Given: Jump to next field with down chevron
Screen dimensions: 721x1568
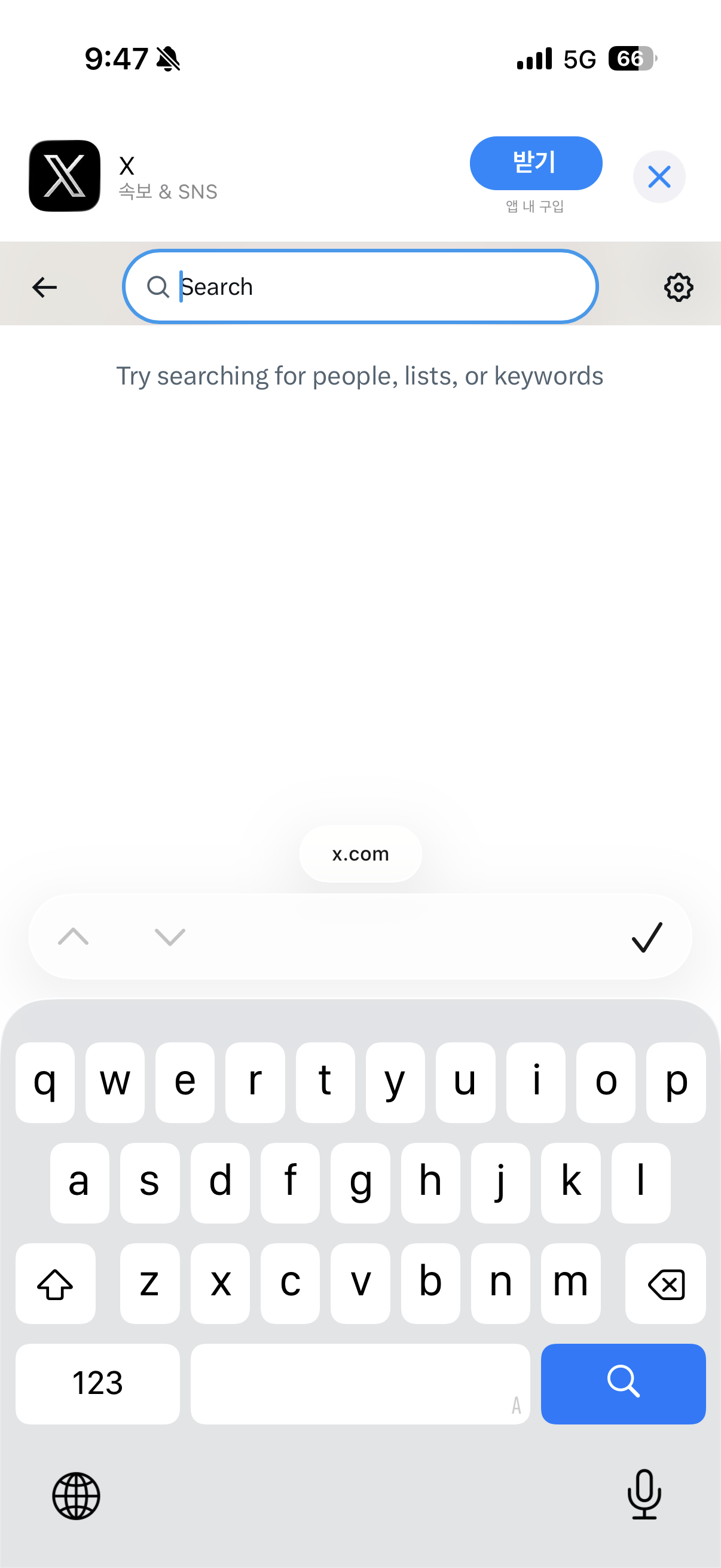Looking at the screenshot, I should [x=170, y=936].
